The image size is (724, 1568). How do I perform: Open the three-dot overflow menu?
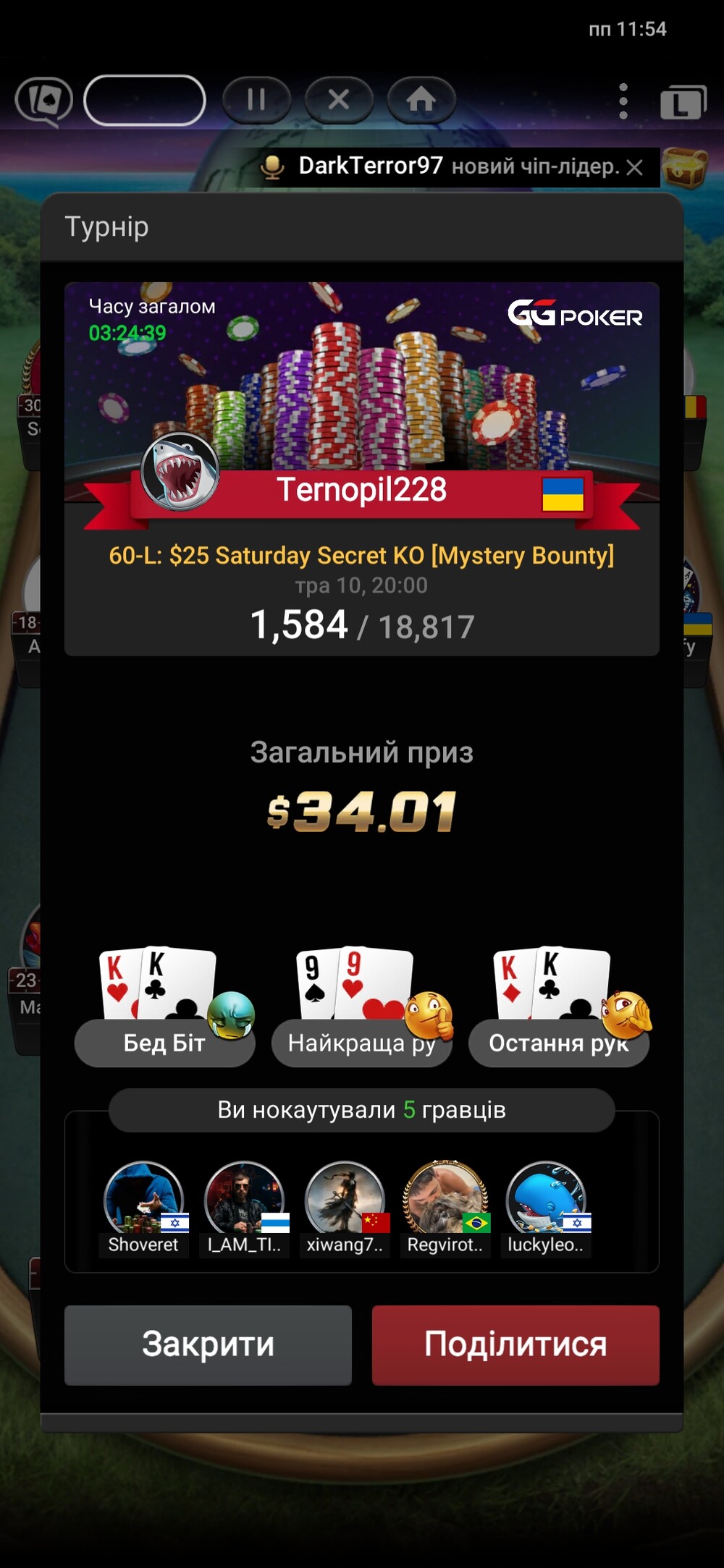(623, 101)
